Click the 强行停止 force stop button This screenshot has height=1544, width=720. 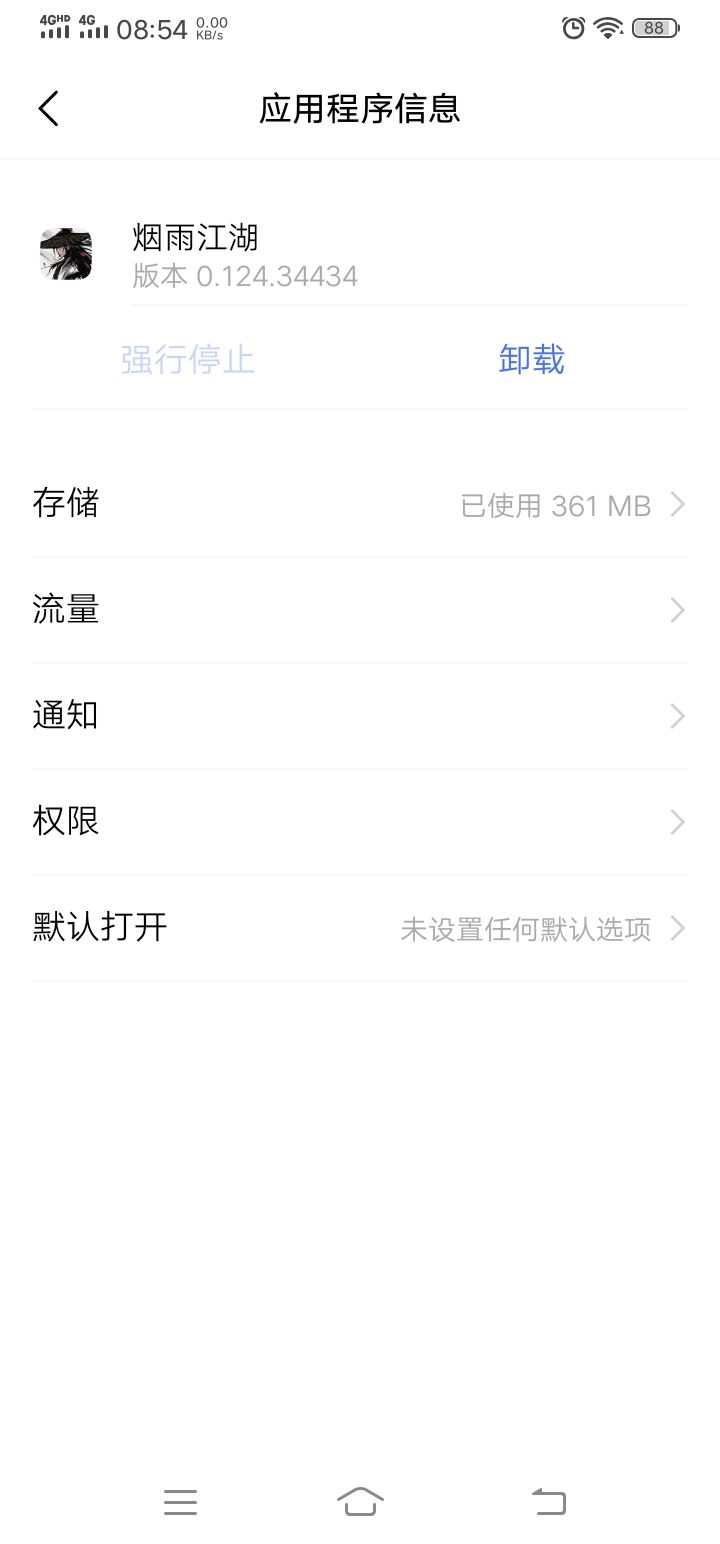pos(187,358)
